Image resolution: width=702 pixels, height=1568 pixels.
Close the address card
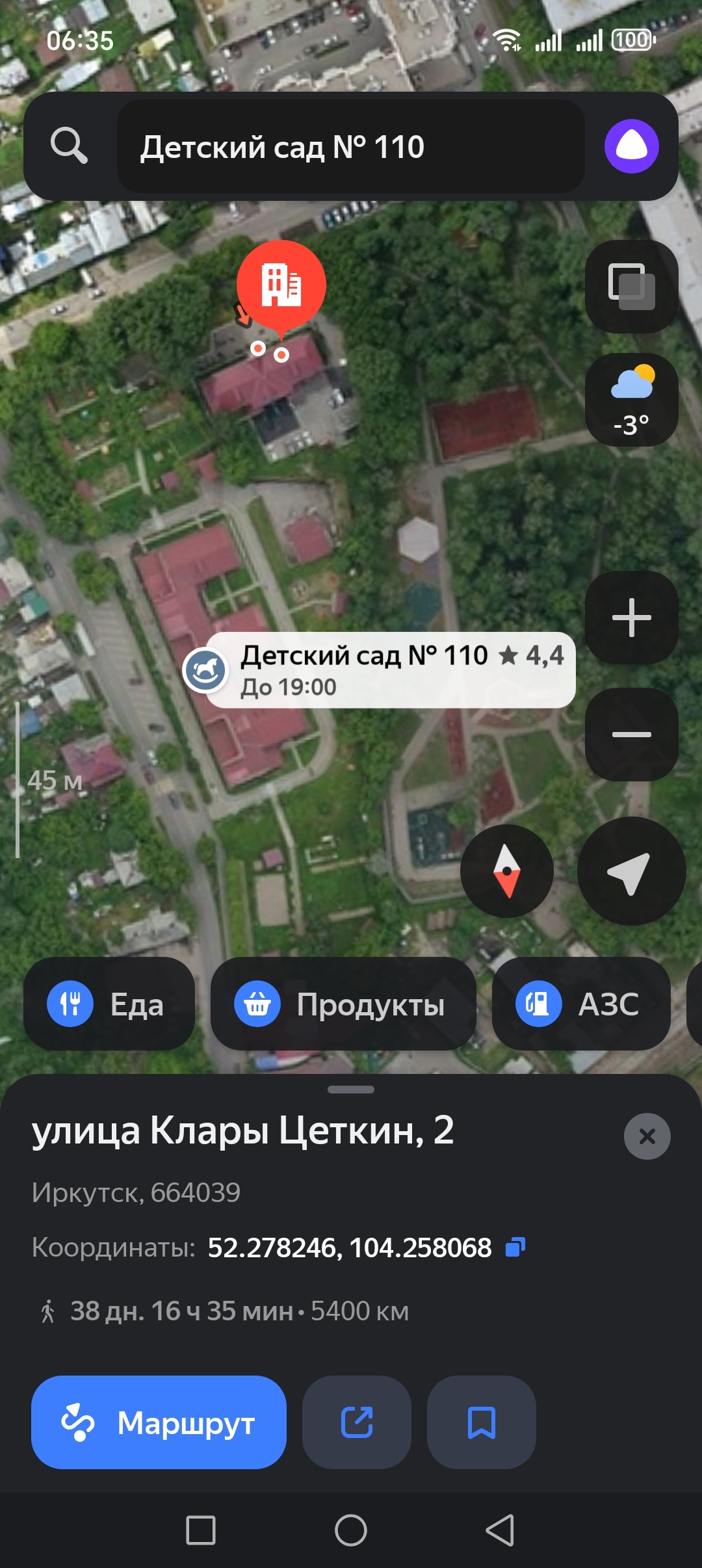tap(647, 1136)
